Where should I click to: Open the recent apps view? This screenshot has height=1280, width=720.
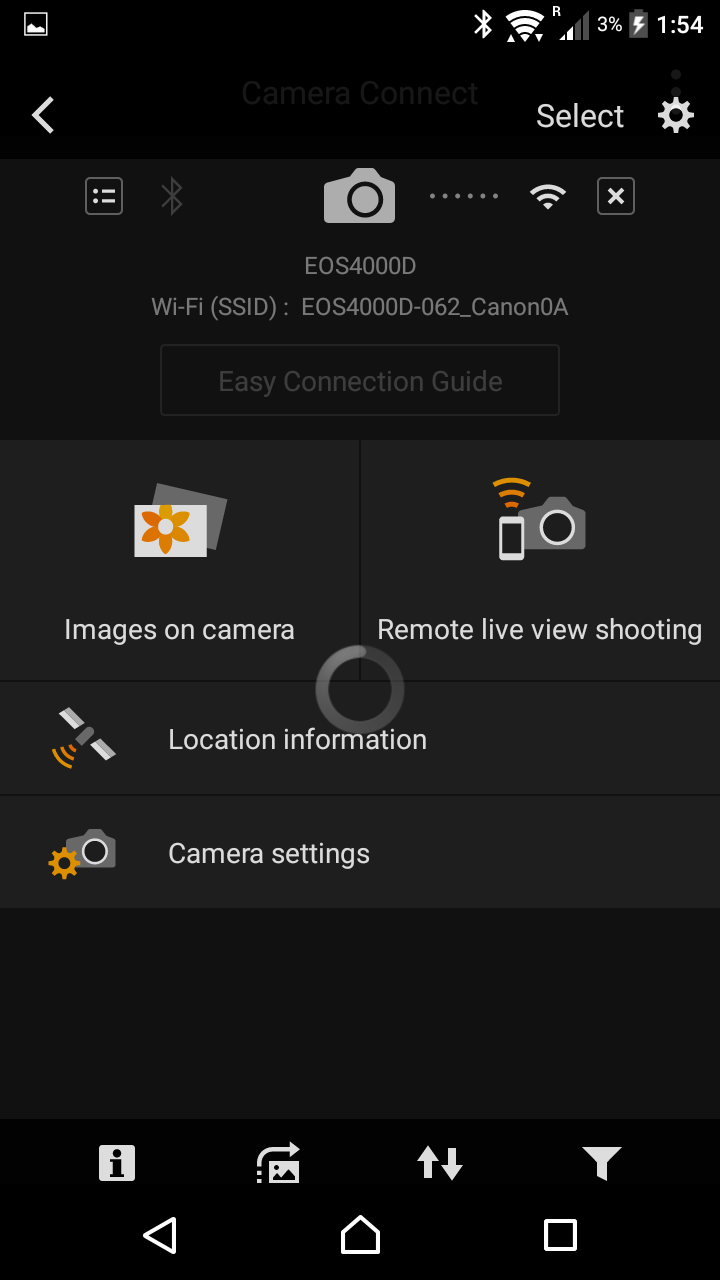(x=560, y=1235)
